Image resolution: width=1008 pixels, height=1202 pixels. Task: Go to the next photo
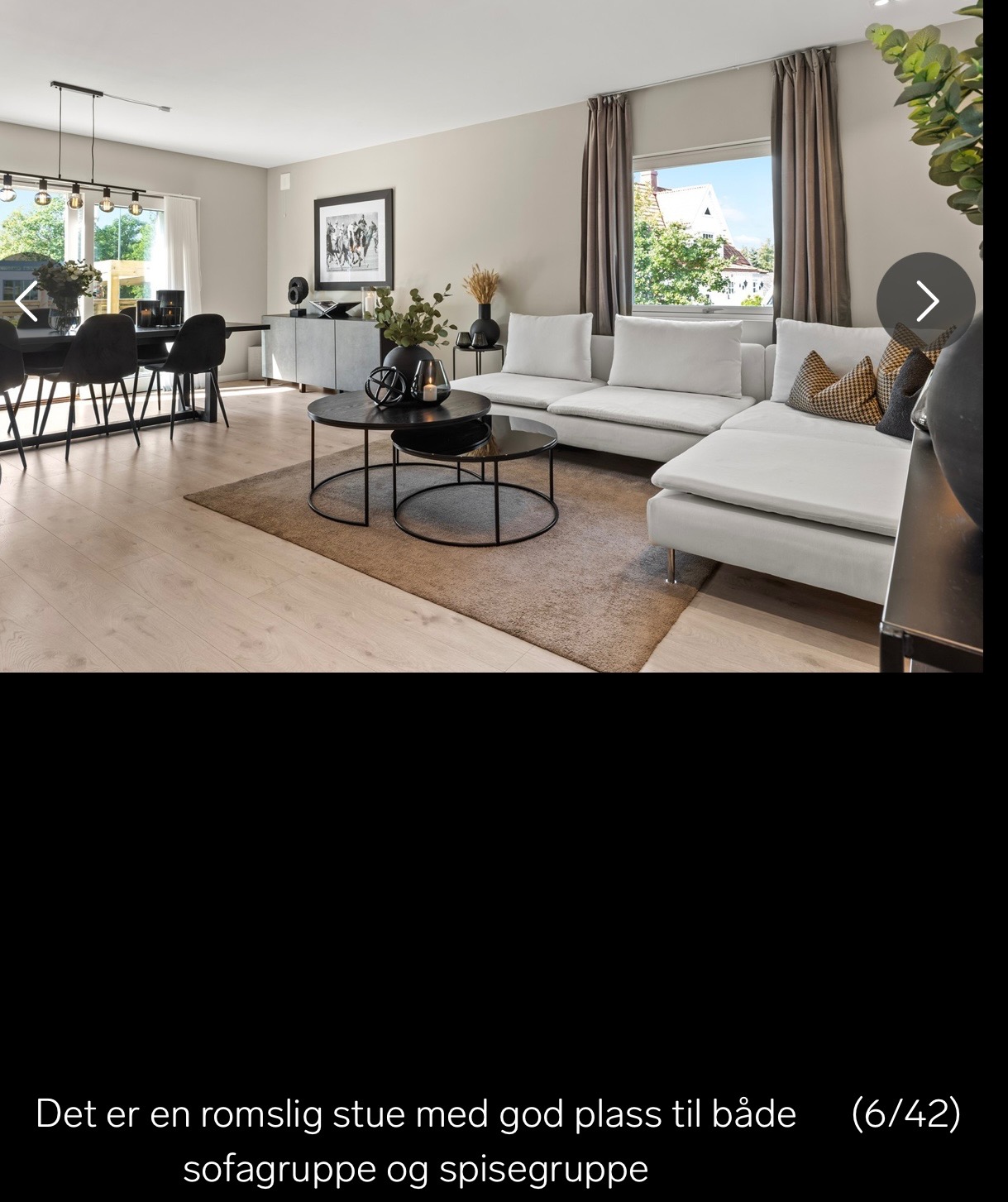click(x=925, y=301)
